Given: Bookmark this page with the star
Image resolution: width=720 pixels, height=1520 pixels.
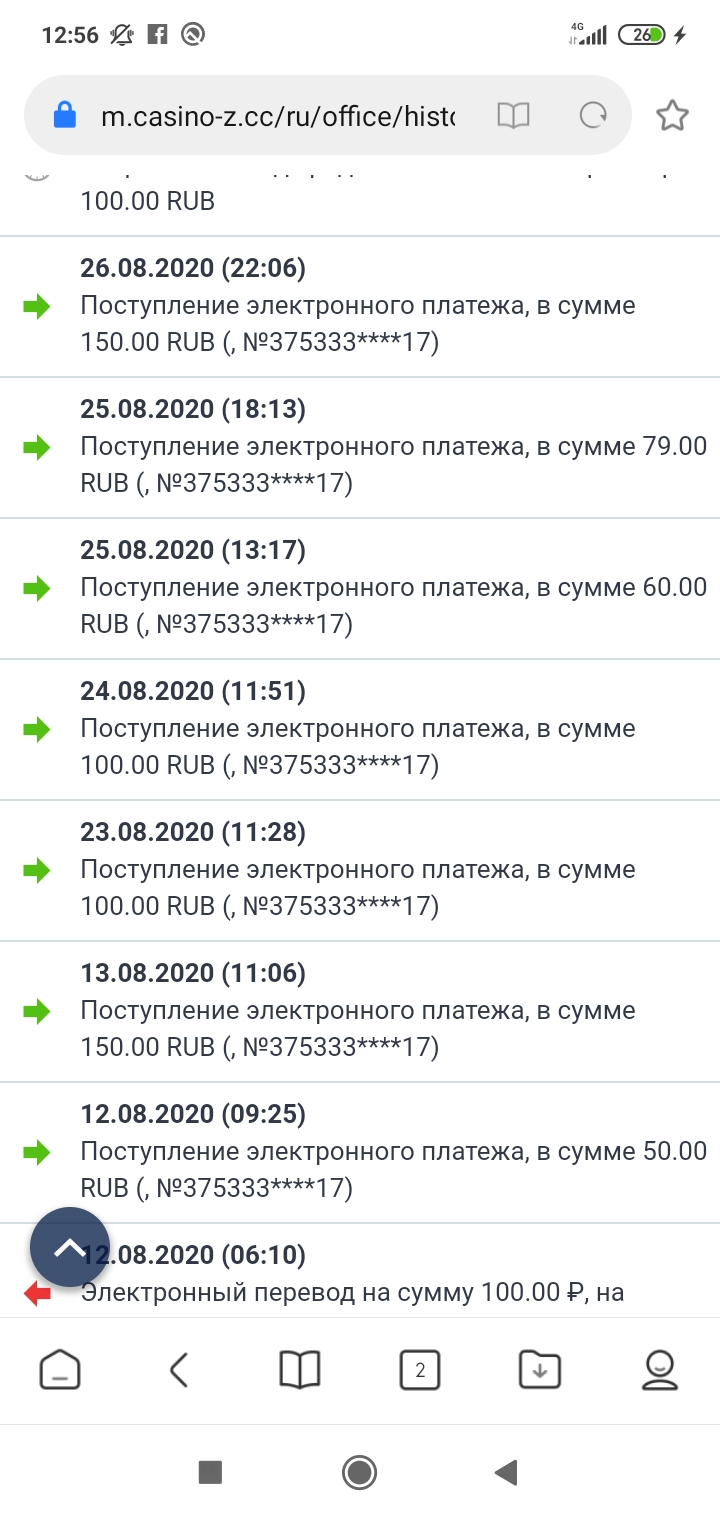Looking at the screenshot, I should tap(672, 117).
